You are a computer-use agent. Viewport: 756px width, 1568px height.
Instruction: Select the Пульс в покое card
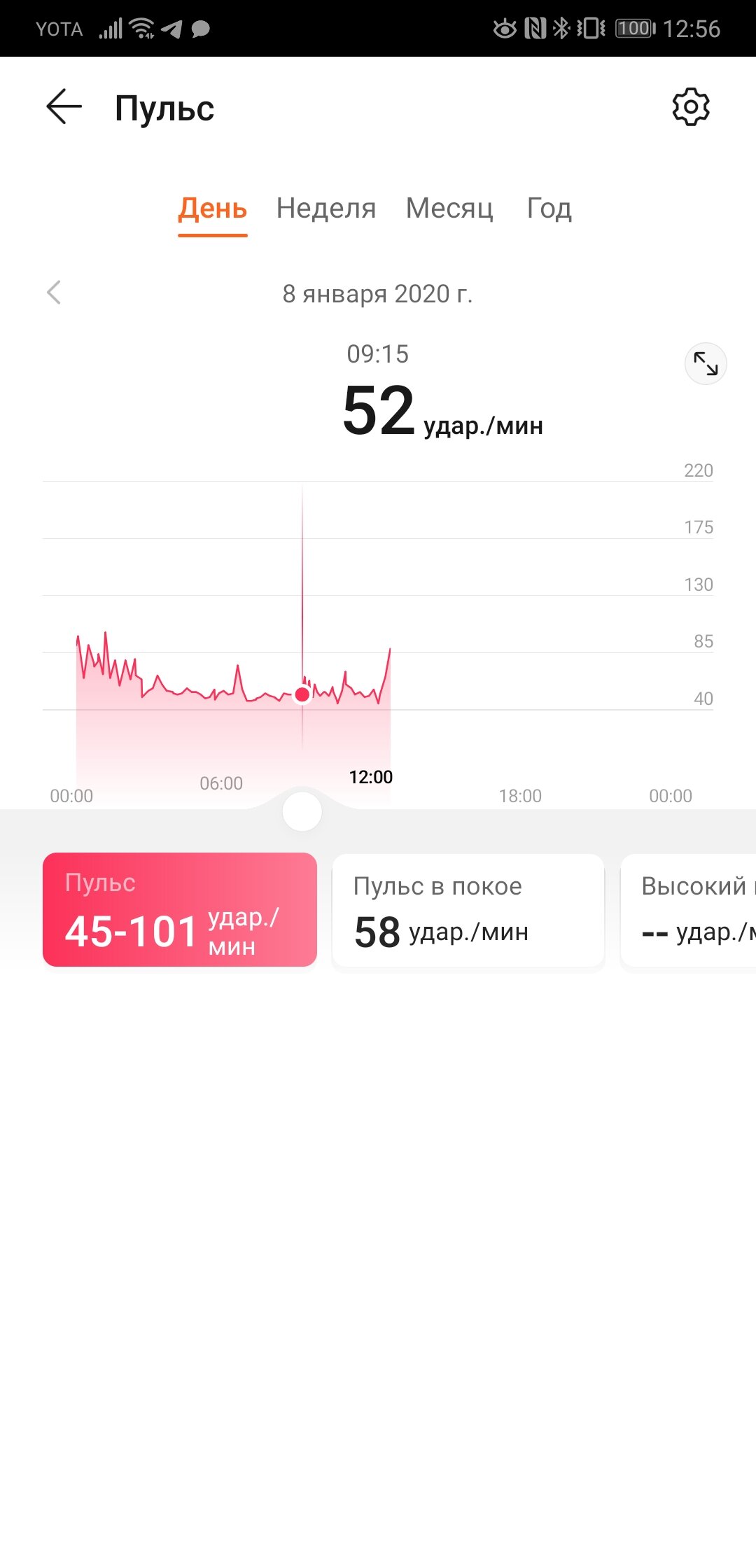[x=468, y=910]
